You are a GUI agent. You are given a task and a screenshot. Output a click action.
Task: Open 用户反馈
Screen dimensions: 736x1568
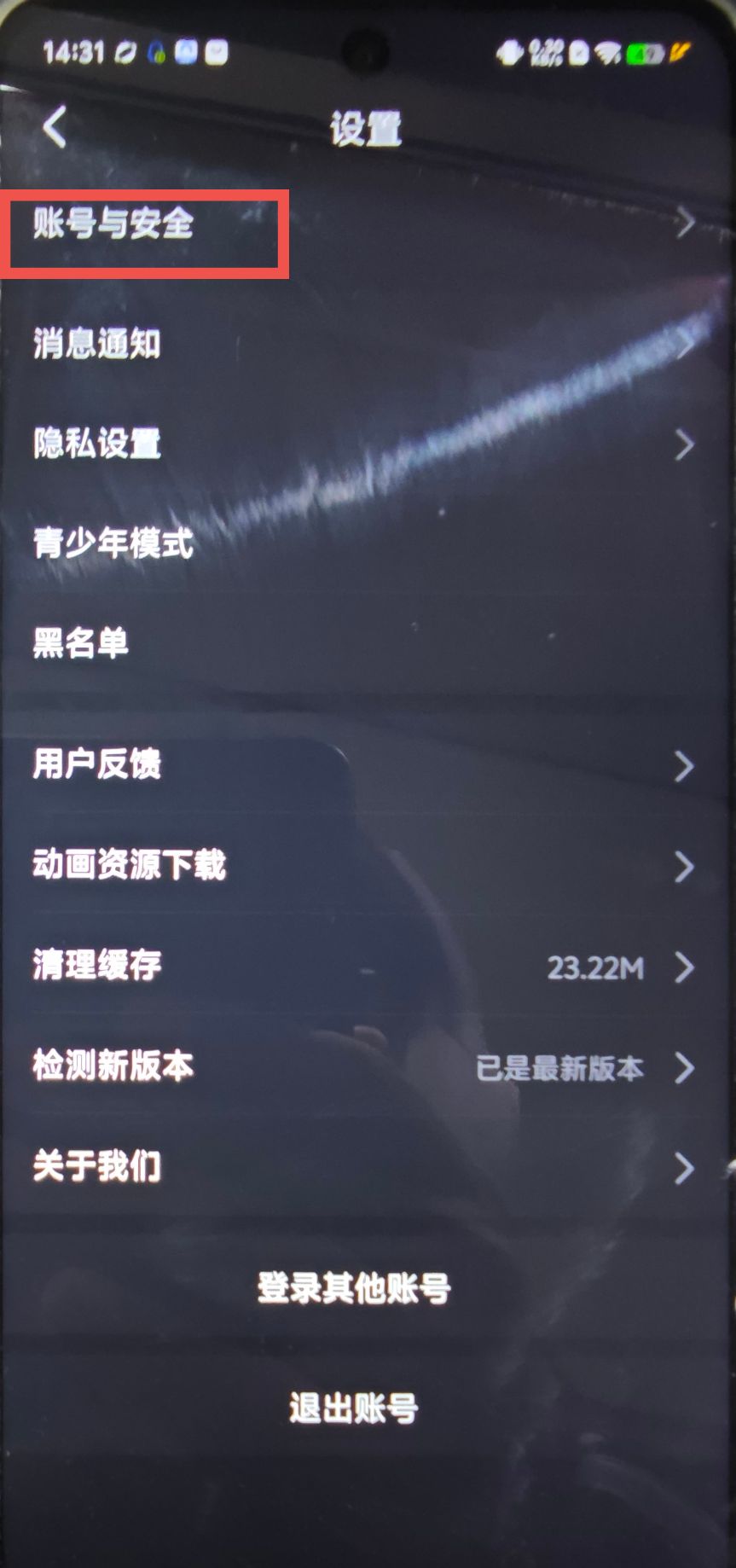pos(97,764)
